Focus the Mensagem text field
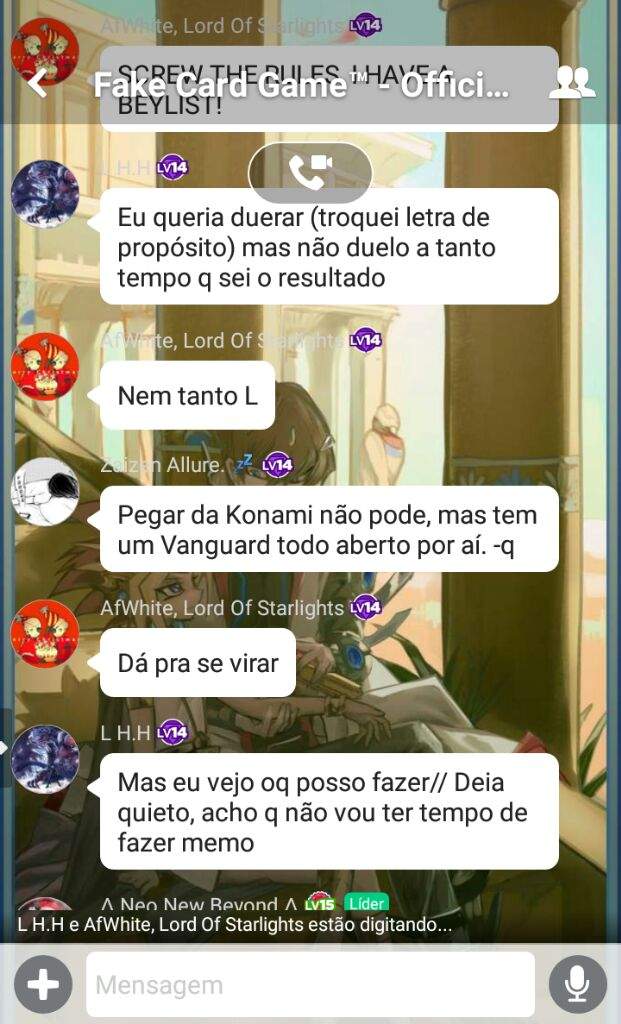This screenshot has height=1024, width=621. (x=310, y=985)
